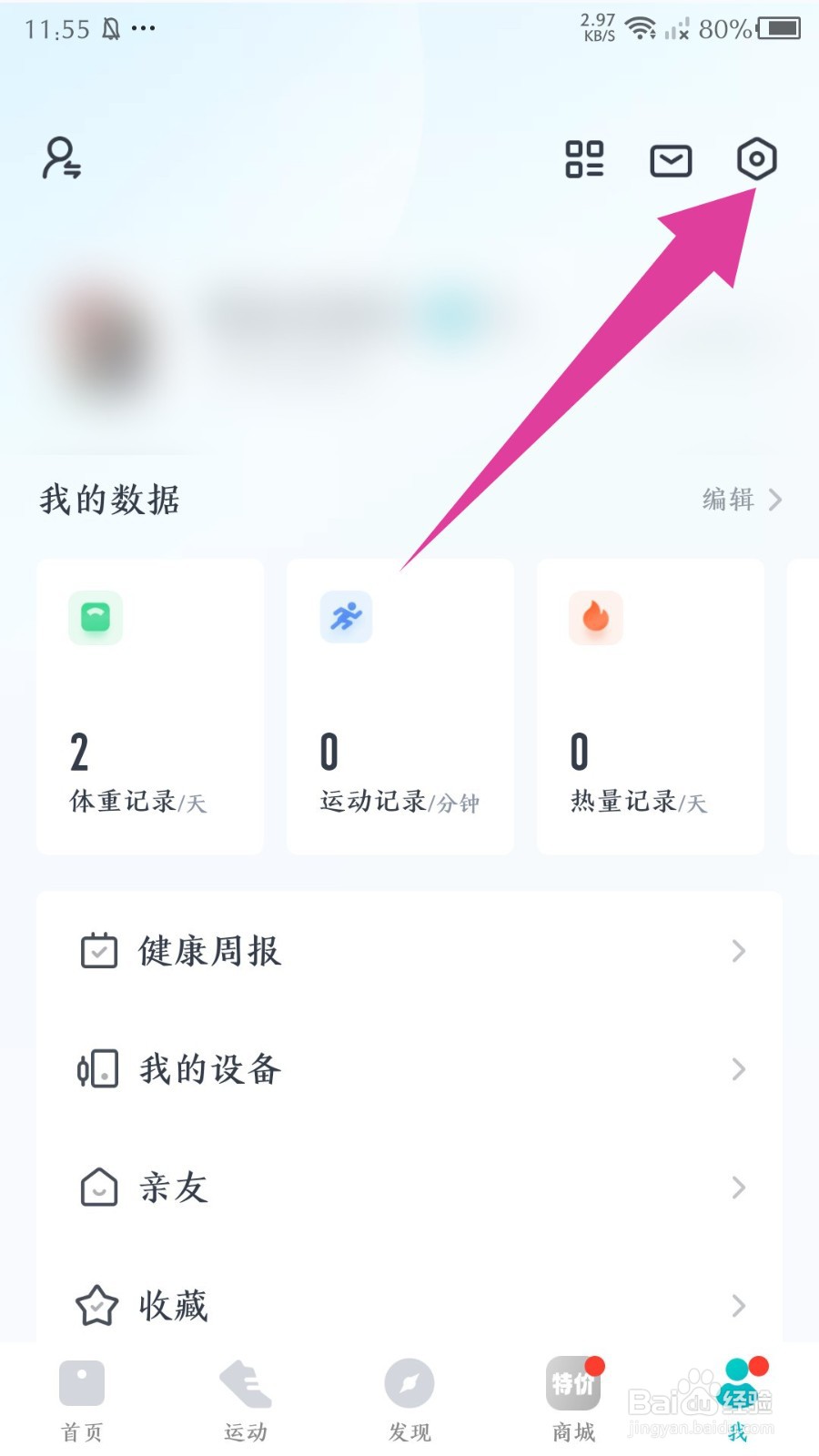Viewport: 819px width, 1456px height.
Task: Expand the 我的设备 row chevron
Action: coord(739,1069)
